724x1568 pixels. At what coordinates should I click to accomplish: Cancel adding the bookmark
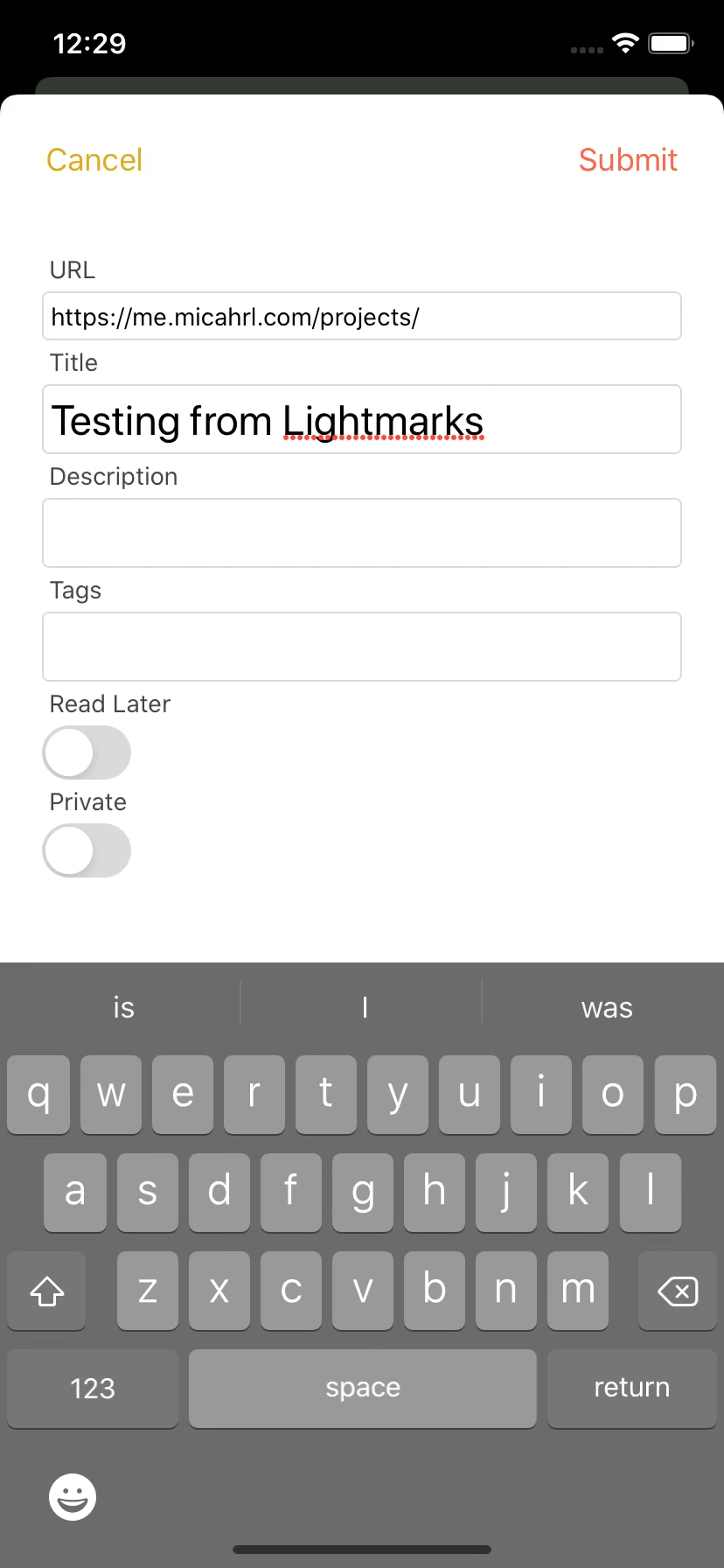point(94,160)
